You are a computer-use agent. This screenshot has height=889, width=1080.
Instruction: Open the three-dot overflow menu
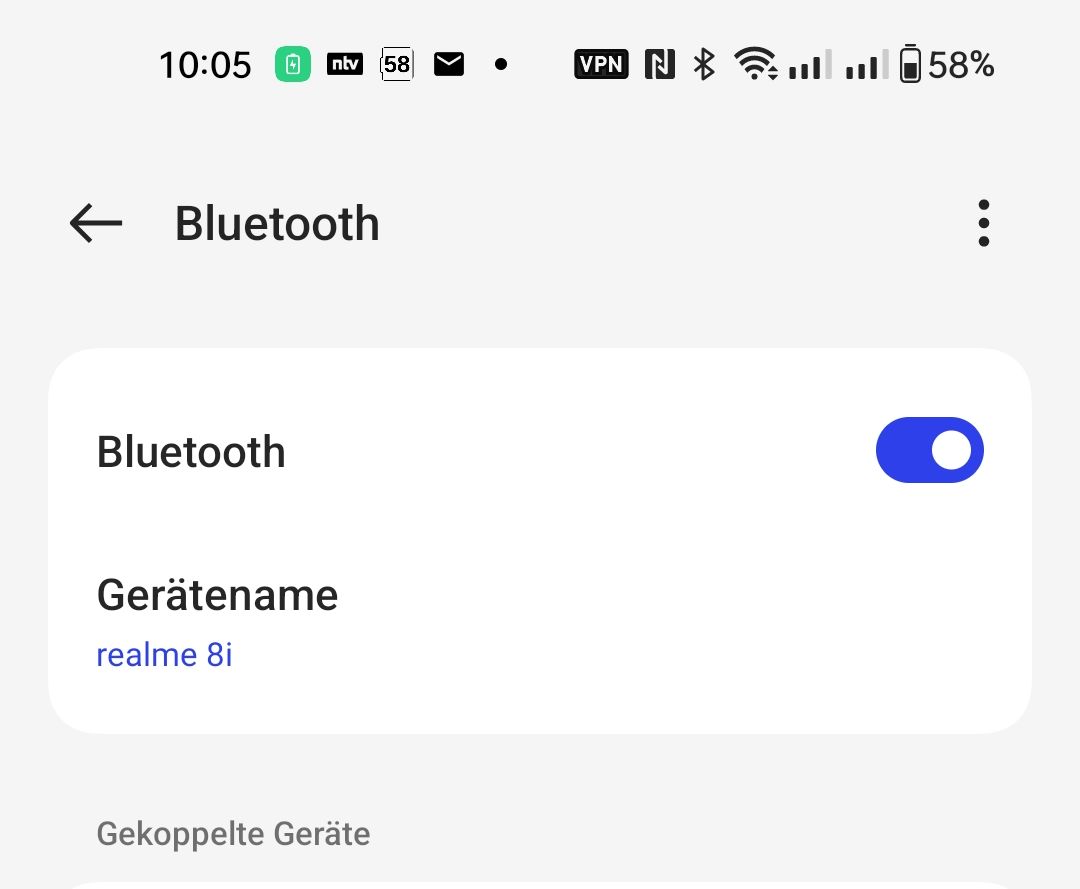click(983, 223)
